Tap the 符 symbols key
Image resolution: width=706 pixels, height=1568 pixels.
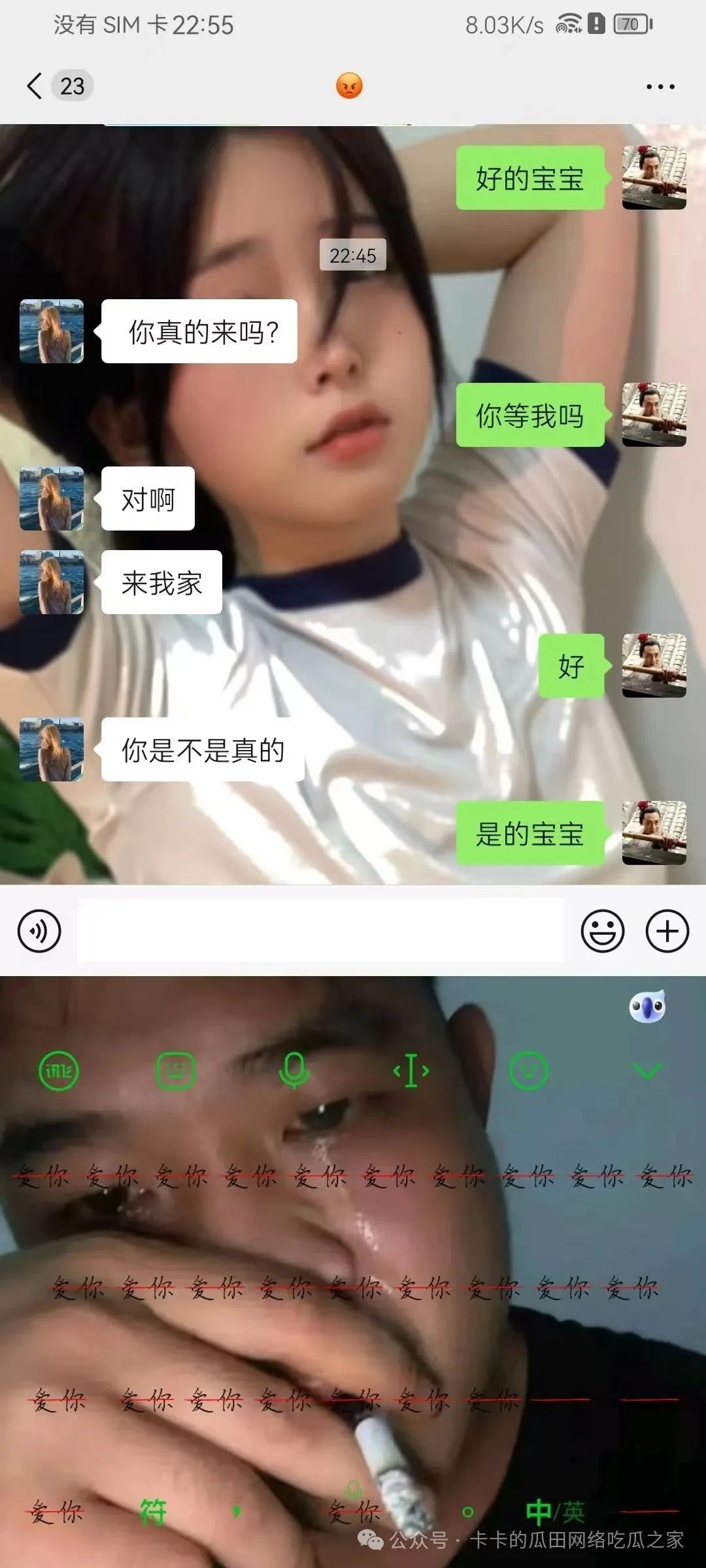[153, 1511]
